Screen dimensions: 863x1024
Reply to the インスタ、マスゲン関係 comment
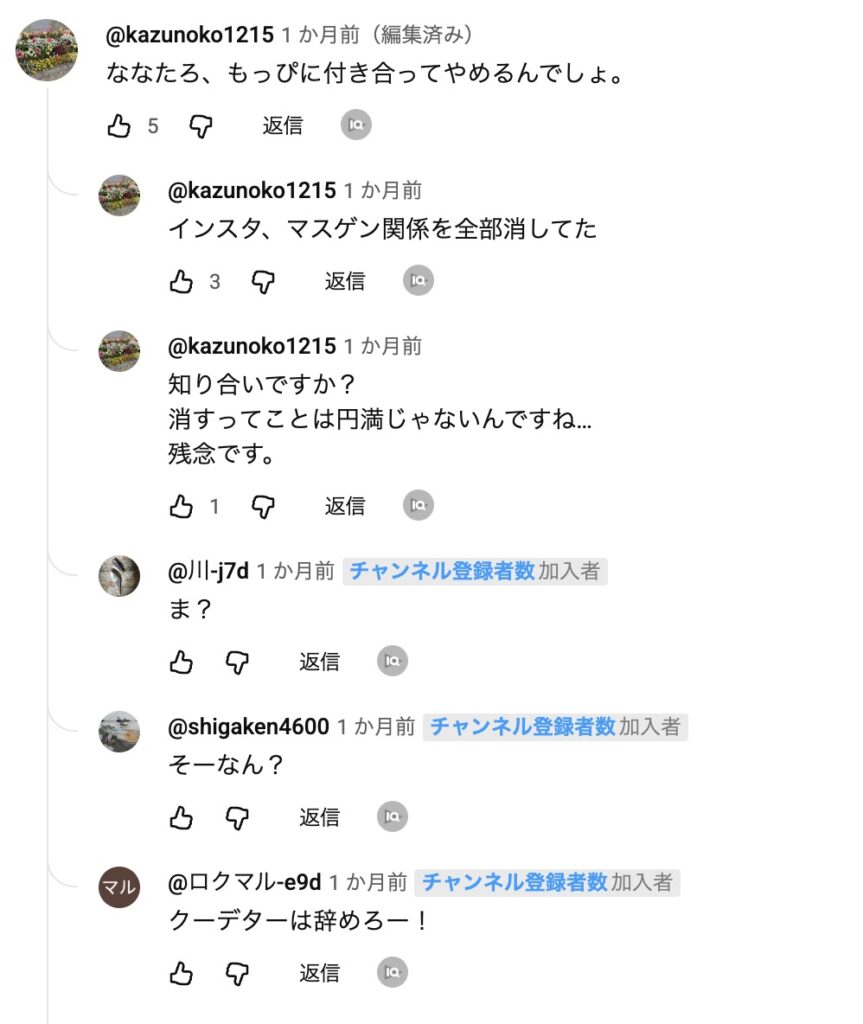pos(344,282)
